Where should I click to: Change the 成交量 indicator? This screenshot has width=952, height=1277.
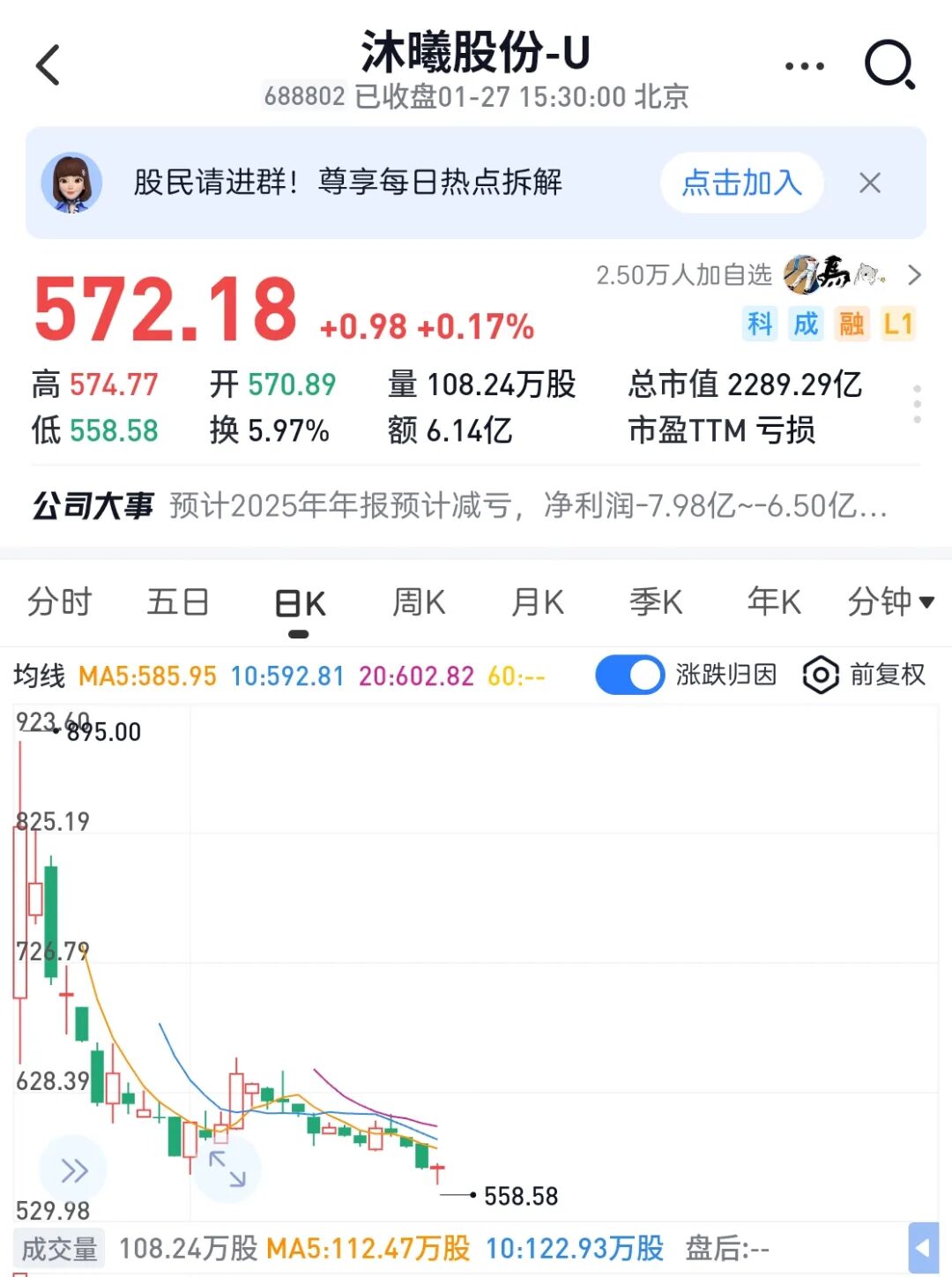point(59,1249)
